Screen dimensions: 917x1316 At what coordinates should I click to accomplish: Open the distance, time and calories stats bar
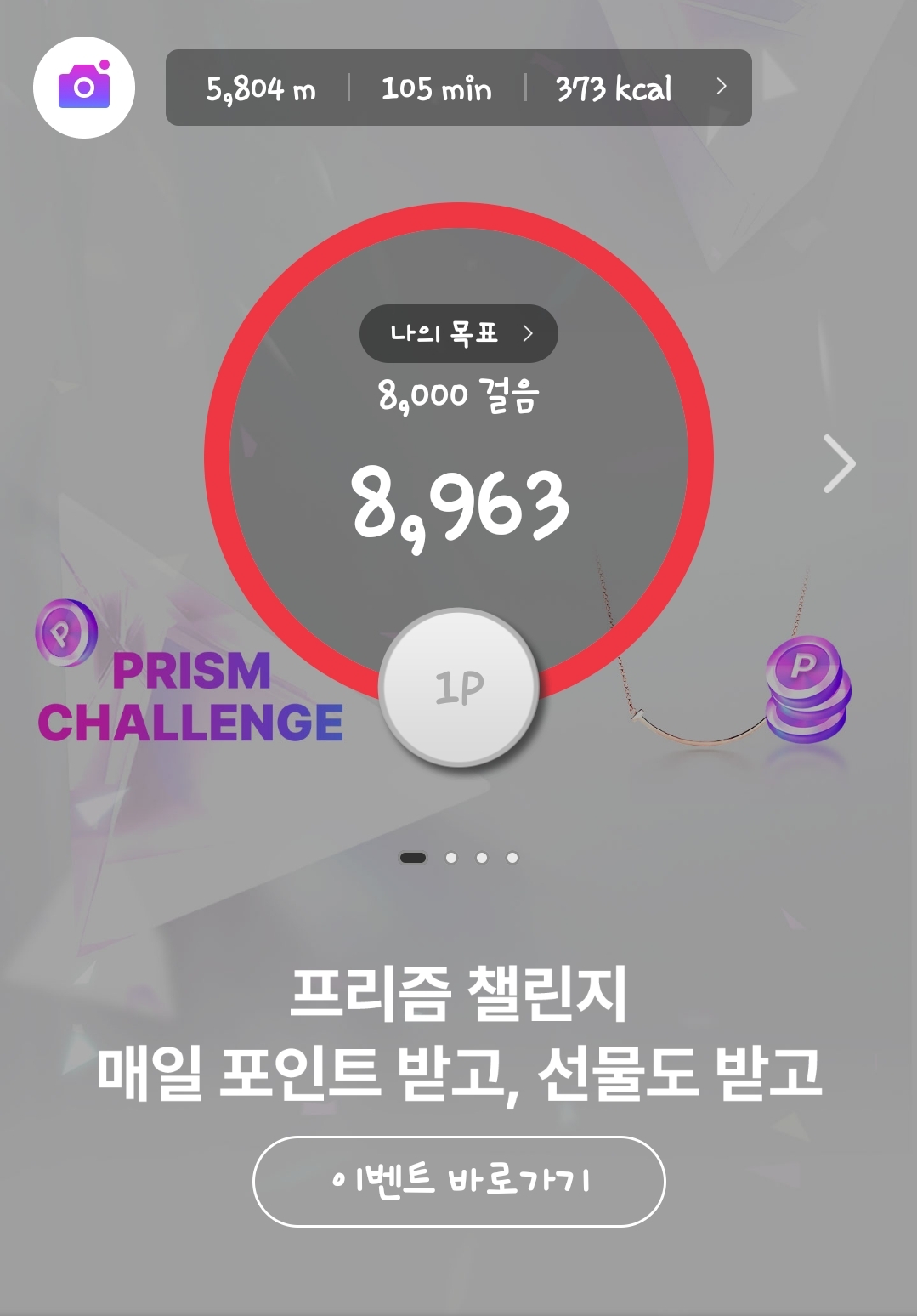[x=458, y=88]
